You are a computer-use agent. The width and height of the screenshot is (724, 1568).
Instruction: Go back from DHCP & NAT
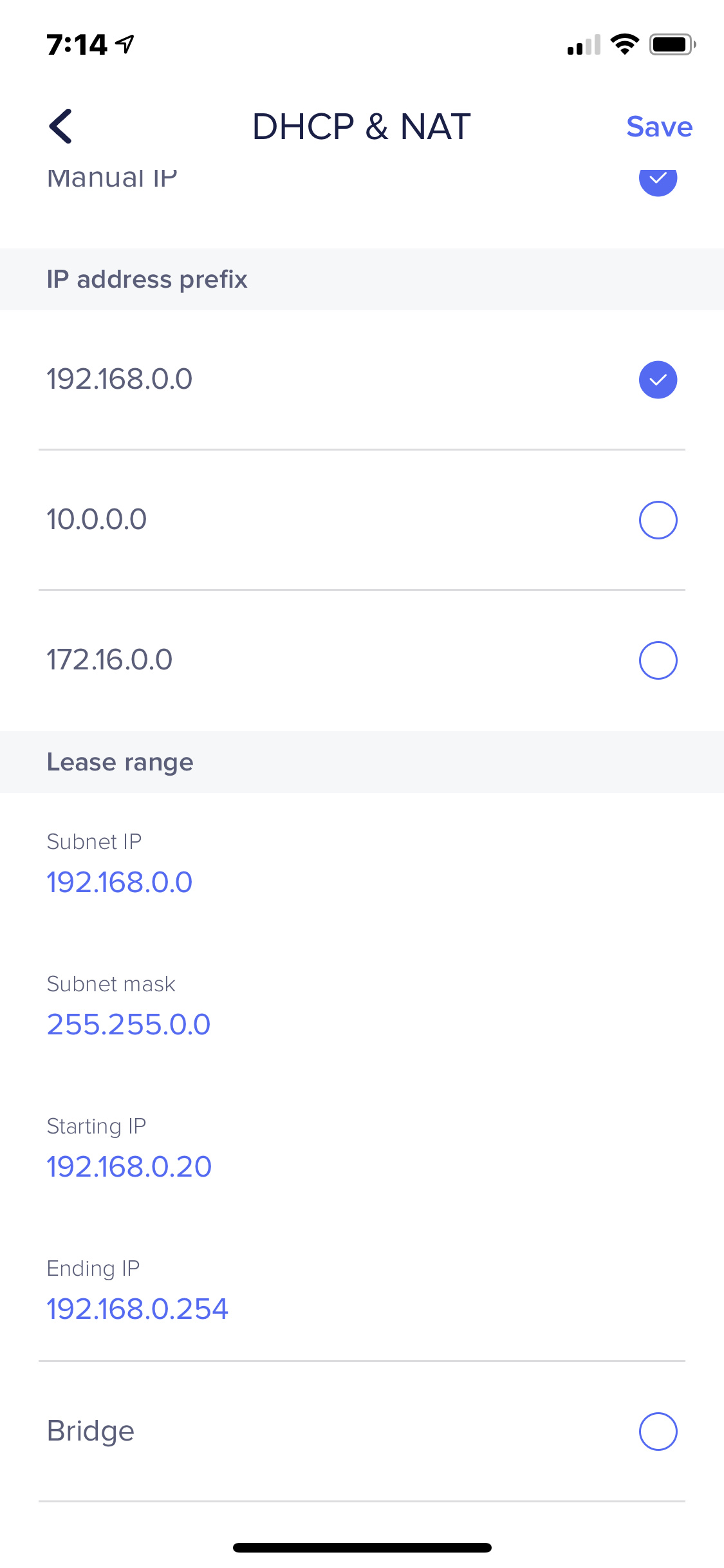[x=60, y=126]
